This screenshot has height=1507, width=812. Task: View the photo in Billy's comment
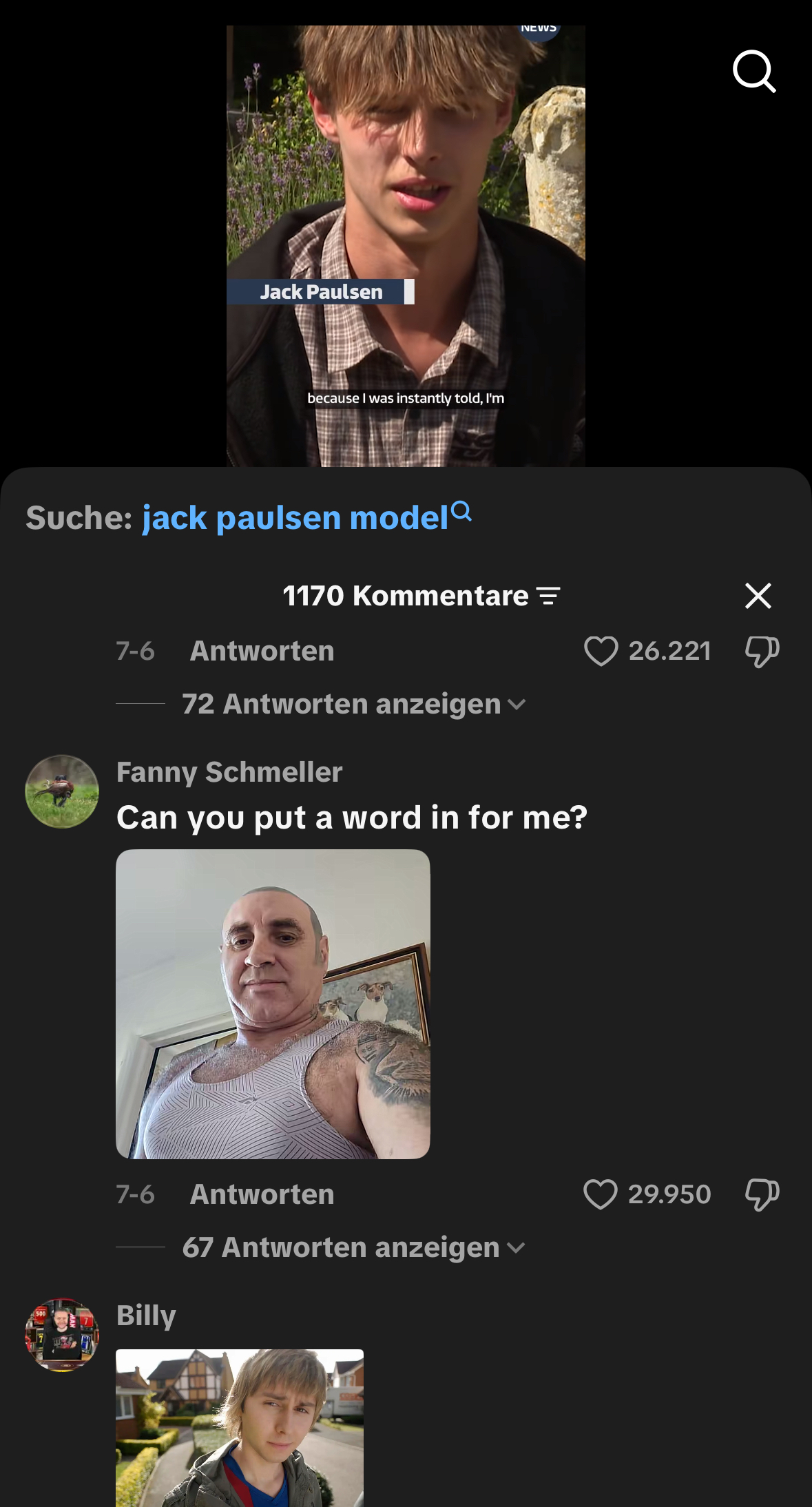240,1428
